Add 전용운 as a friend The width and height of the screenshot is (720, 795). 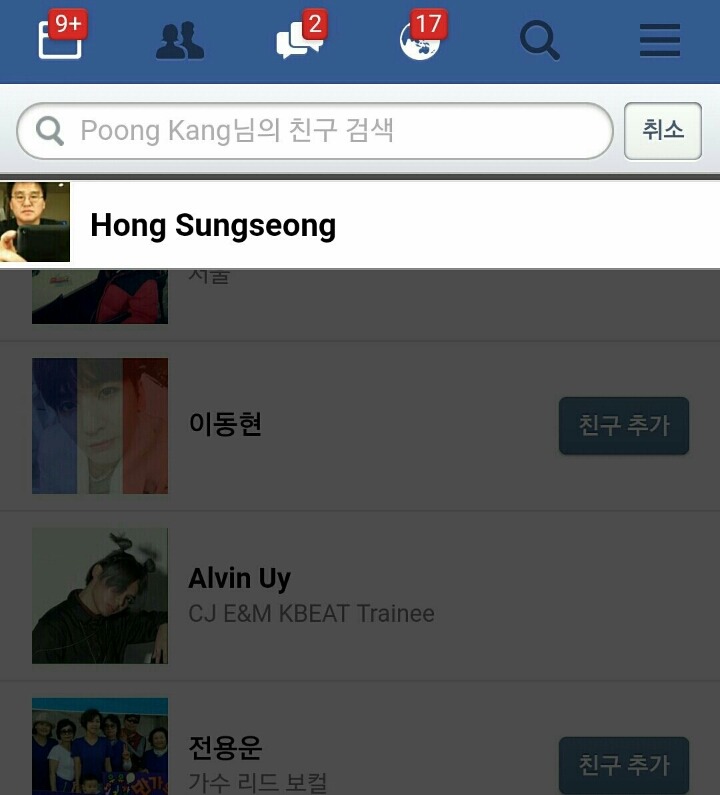(623, 766)
